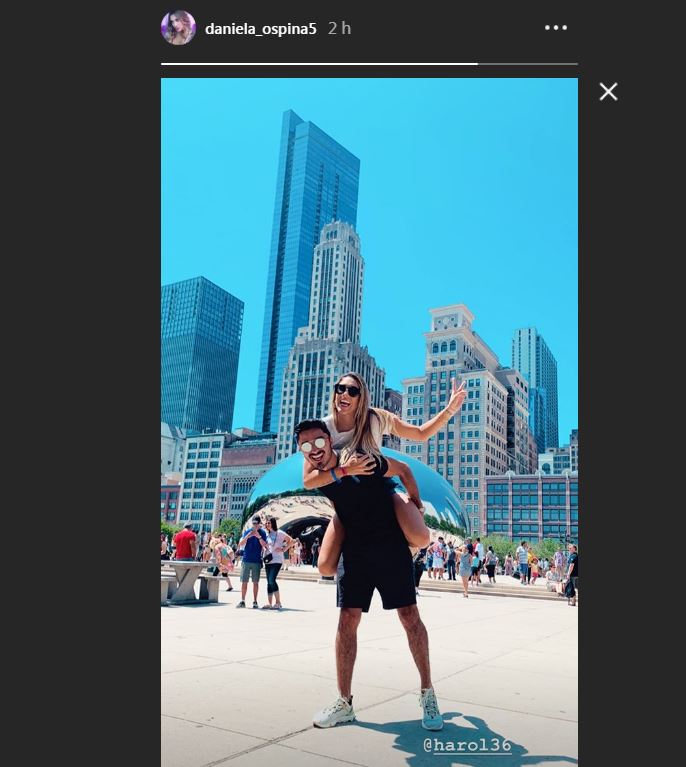Viewport: 686px width, 767px height.
Task: Open the @harol36 mention tag
Action: [467, 745]
